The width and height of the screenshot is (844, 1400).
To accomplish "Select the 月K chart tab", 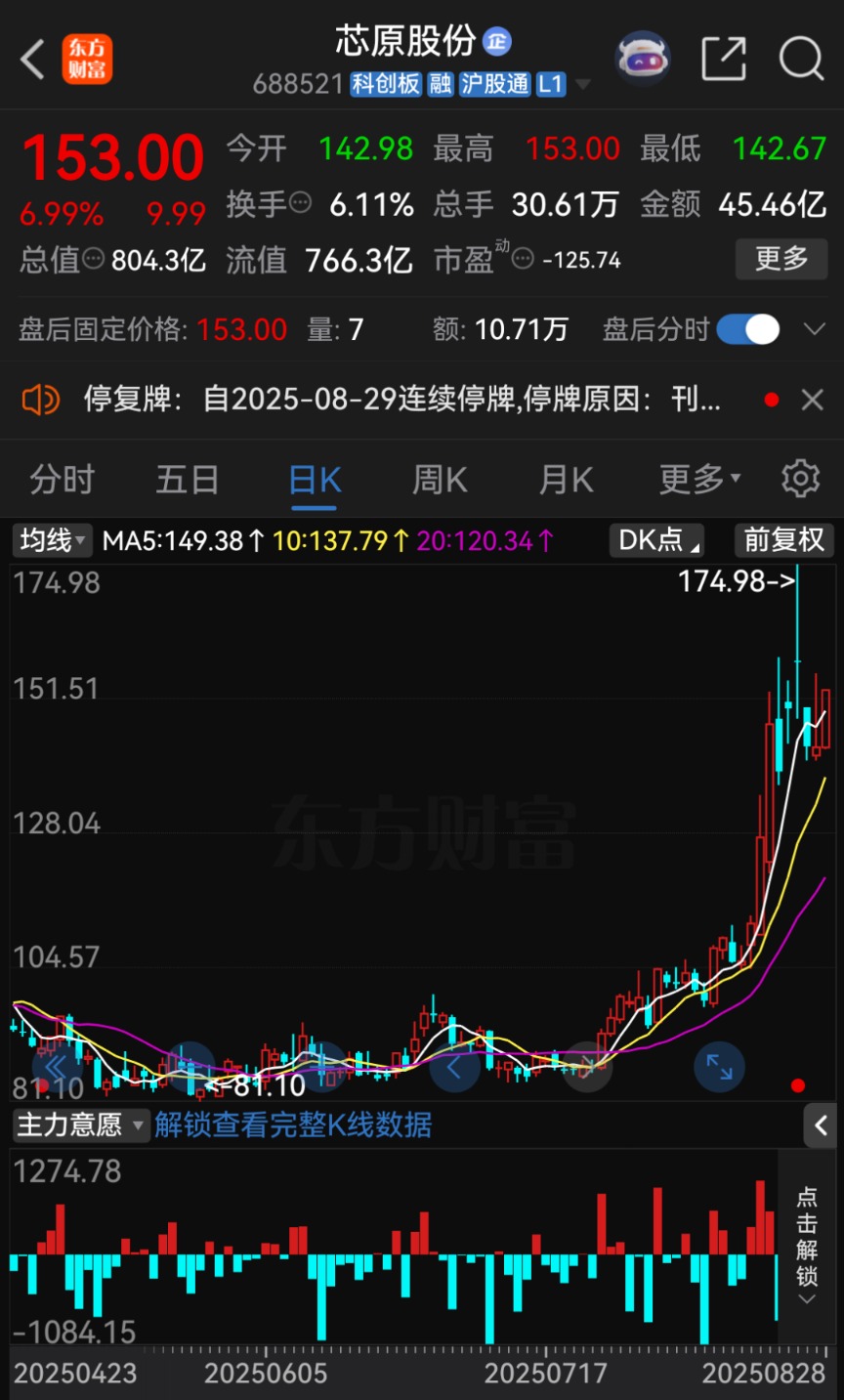I will (x=567, y=480).
